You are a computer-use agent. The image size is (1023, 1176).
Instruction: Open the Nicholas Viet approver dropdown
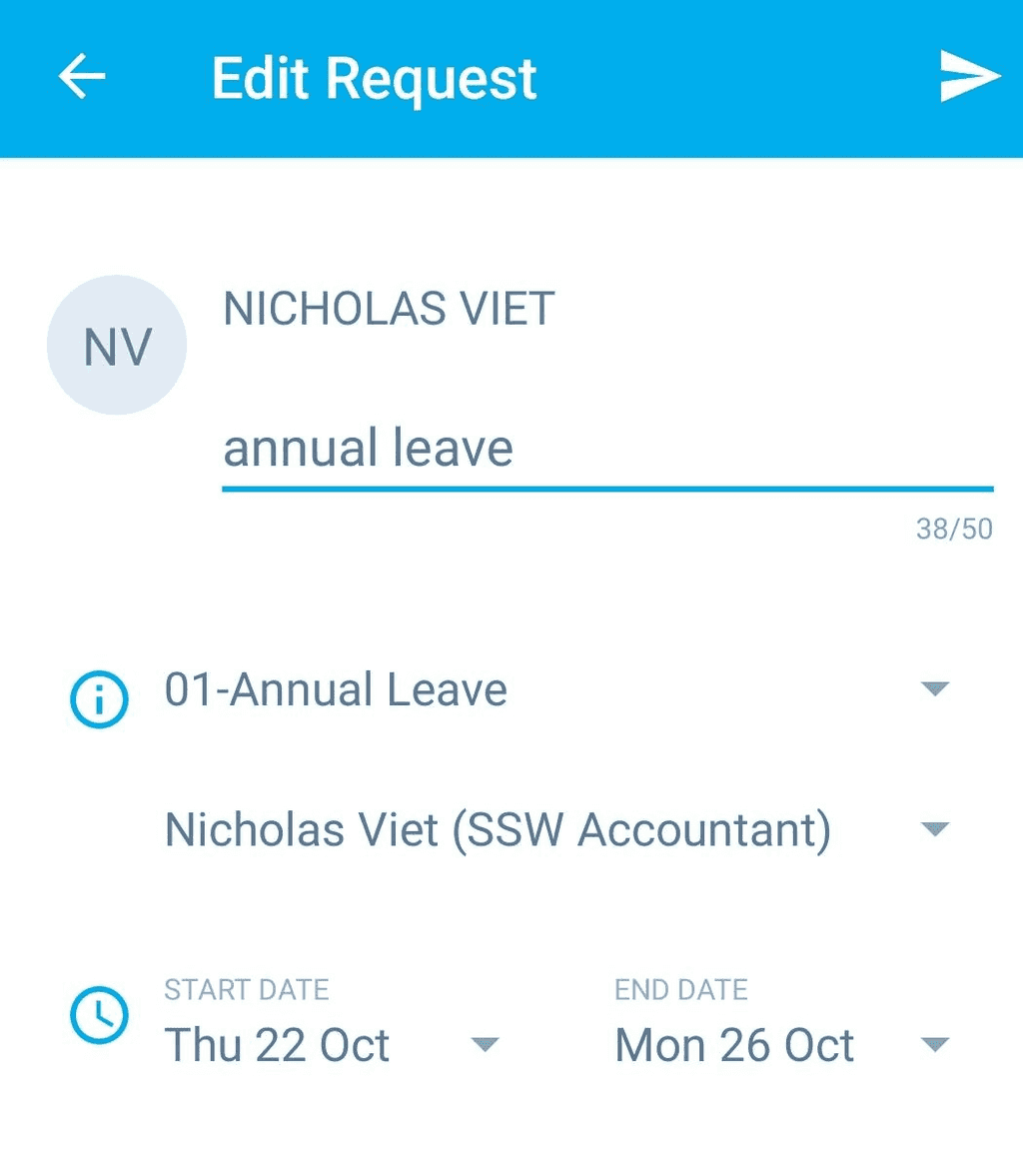(x=934, y=829)
